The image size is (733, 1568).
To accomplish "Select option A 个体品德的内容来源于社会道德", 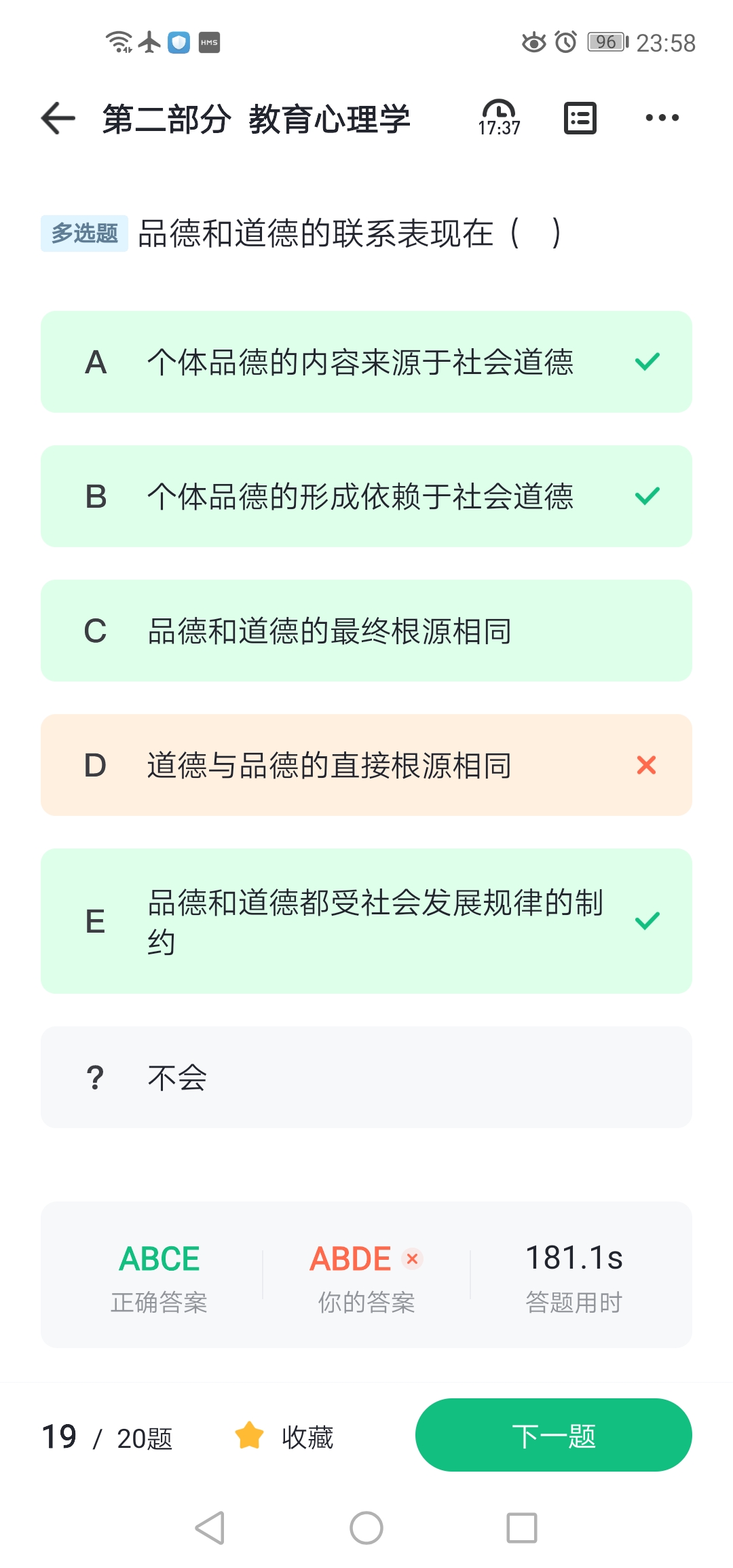I will coord(366,362).
